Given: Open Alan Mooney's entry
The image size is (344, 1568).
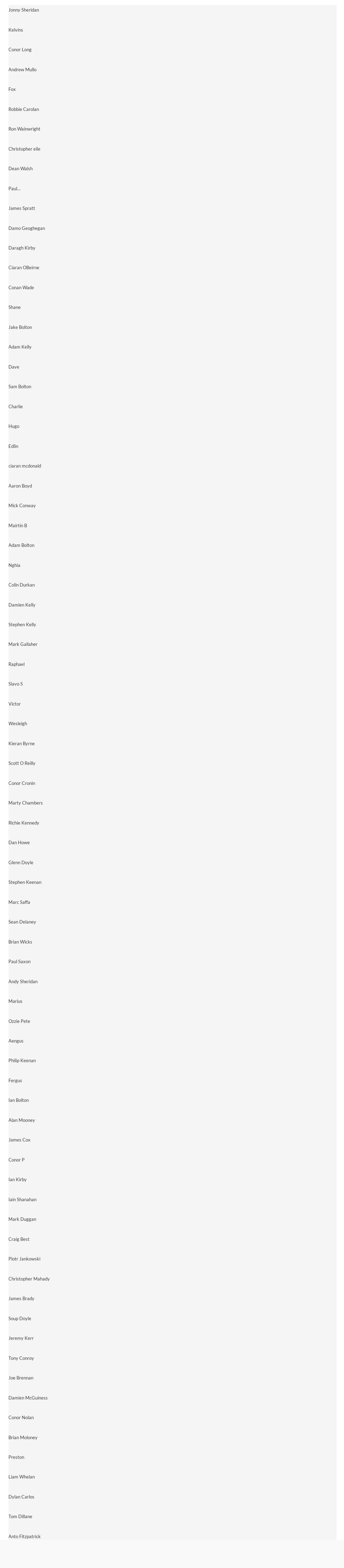Looking at the screenshot, I should tap(22, 1120).
